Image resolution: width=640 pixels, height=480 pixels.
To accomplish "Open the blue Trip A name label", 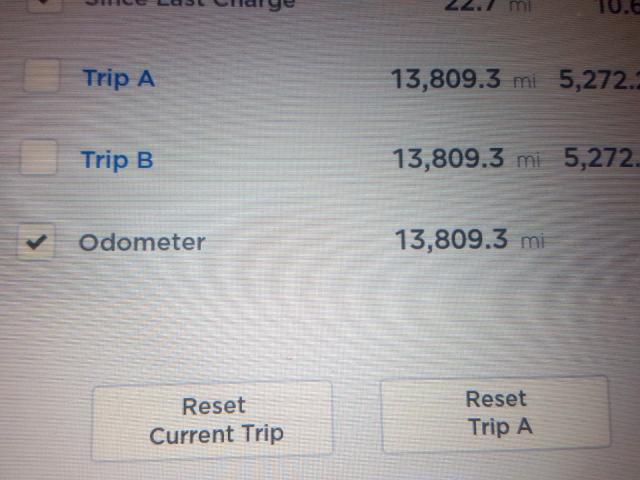I will pyautogui.click(x=118, y=77).
